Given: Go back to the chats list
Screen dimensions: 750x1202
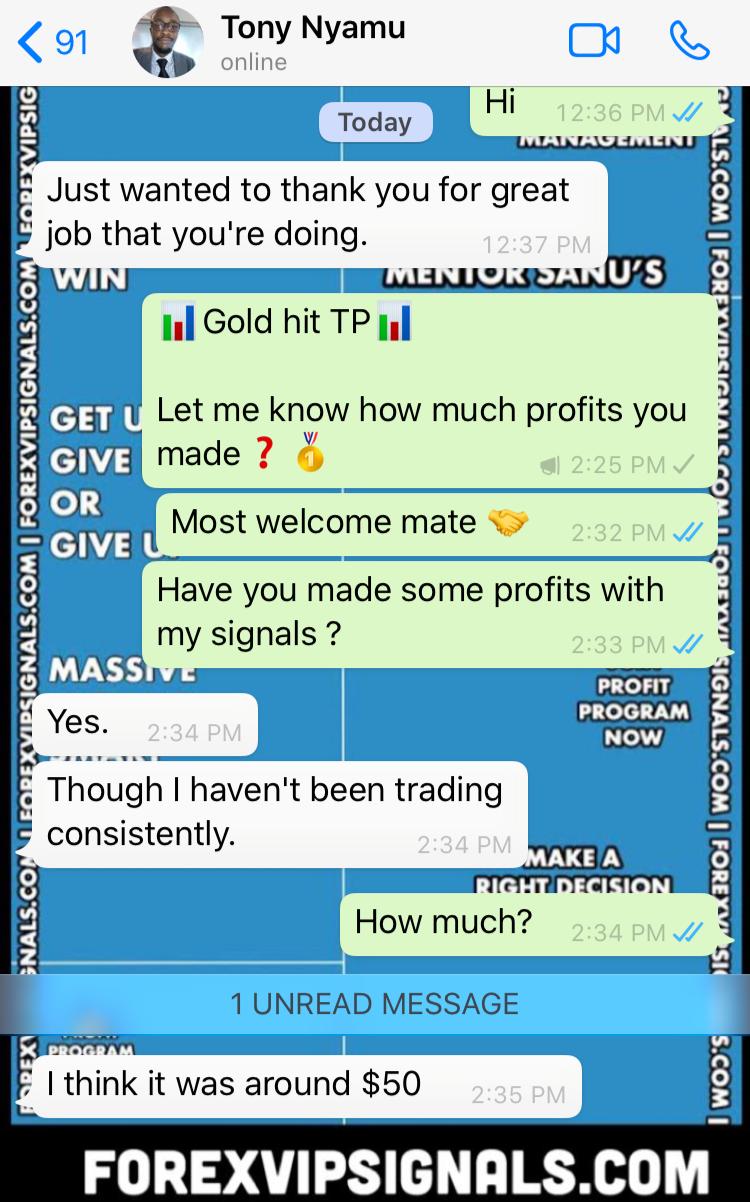Looking at the screenshot, I should pos(52,42).
